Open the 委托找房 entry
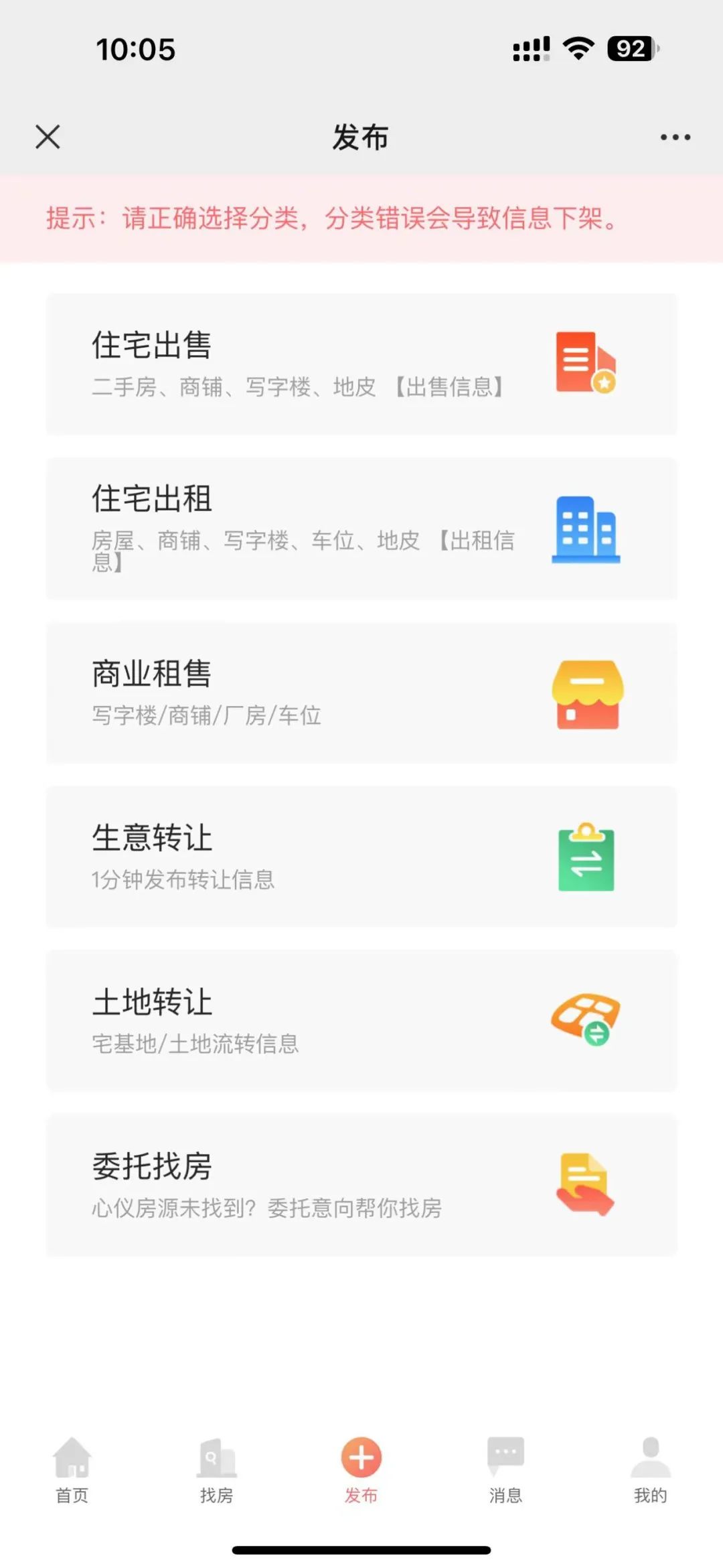 pos(361,1186)
